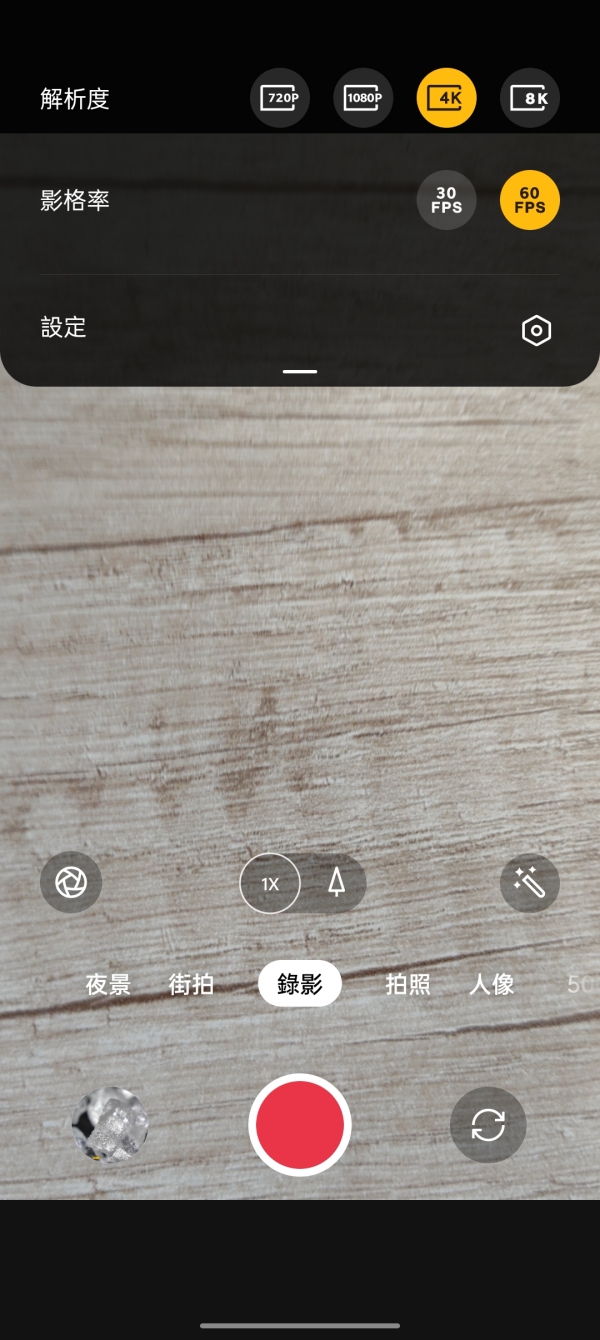Image resolution: width=600 pixels, height=1340 pixels.
Task: Open the aperture filter icon
Action: point(71,882)
